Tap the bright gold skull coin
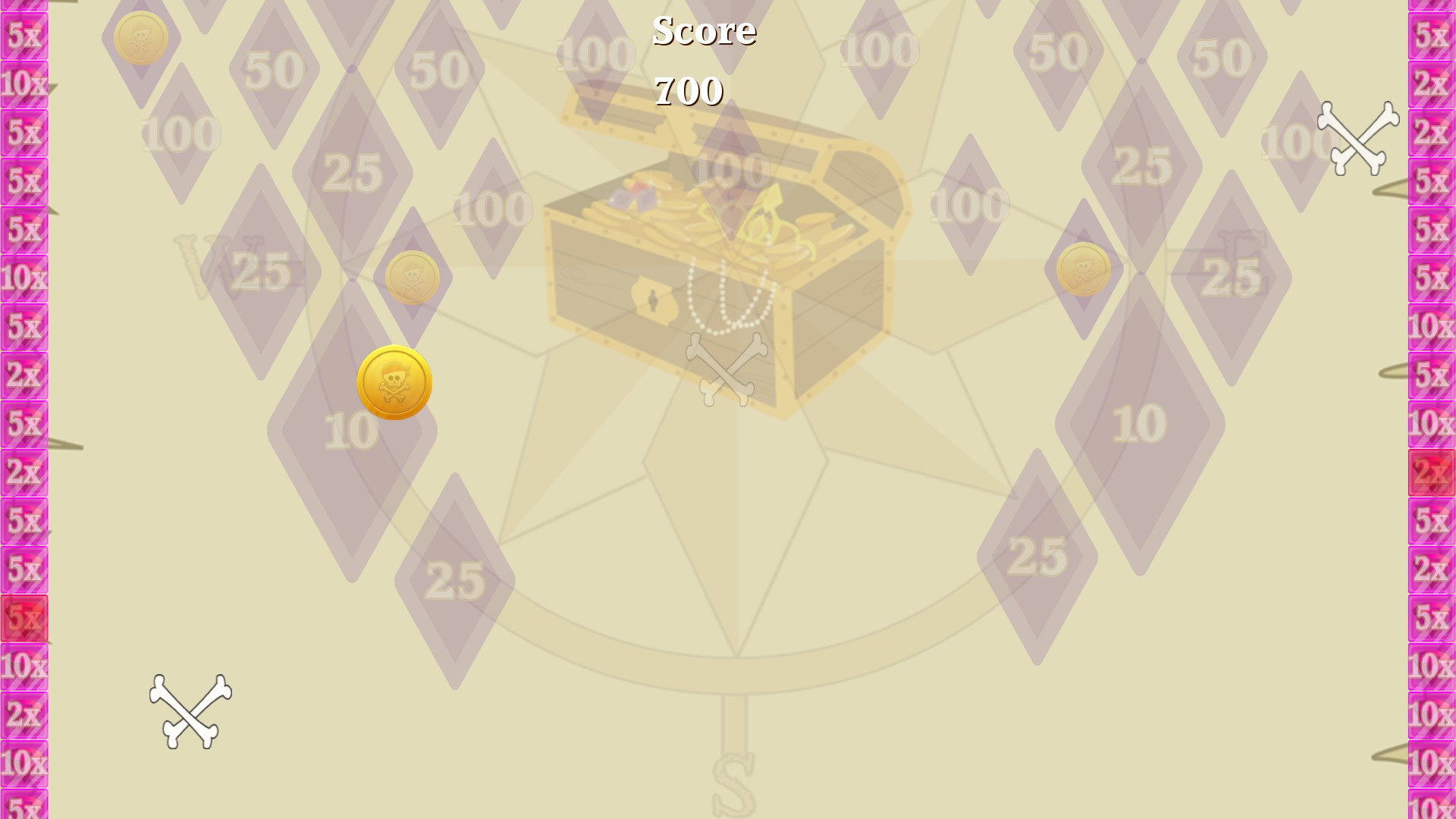Viewport: 1456px width, 819px height. (394, 382)
